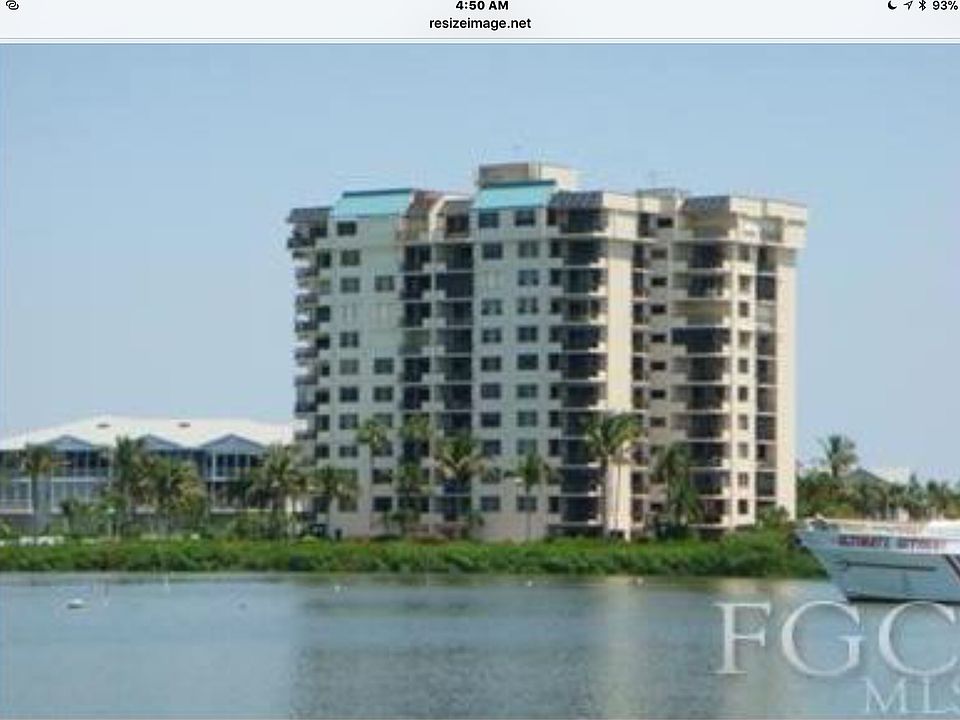This screenshot has width=960, height=720.
Task: Tap the resizeimage.net address bar
Action: [x=480, y=23]
